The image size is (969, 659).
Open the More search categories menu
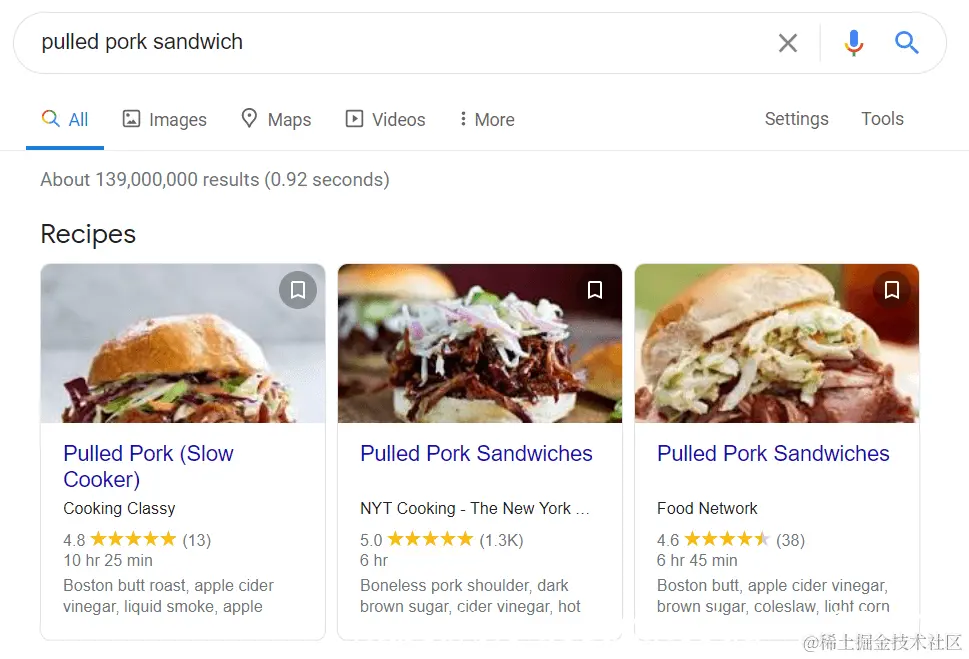tap(486, 120)
